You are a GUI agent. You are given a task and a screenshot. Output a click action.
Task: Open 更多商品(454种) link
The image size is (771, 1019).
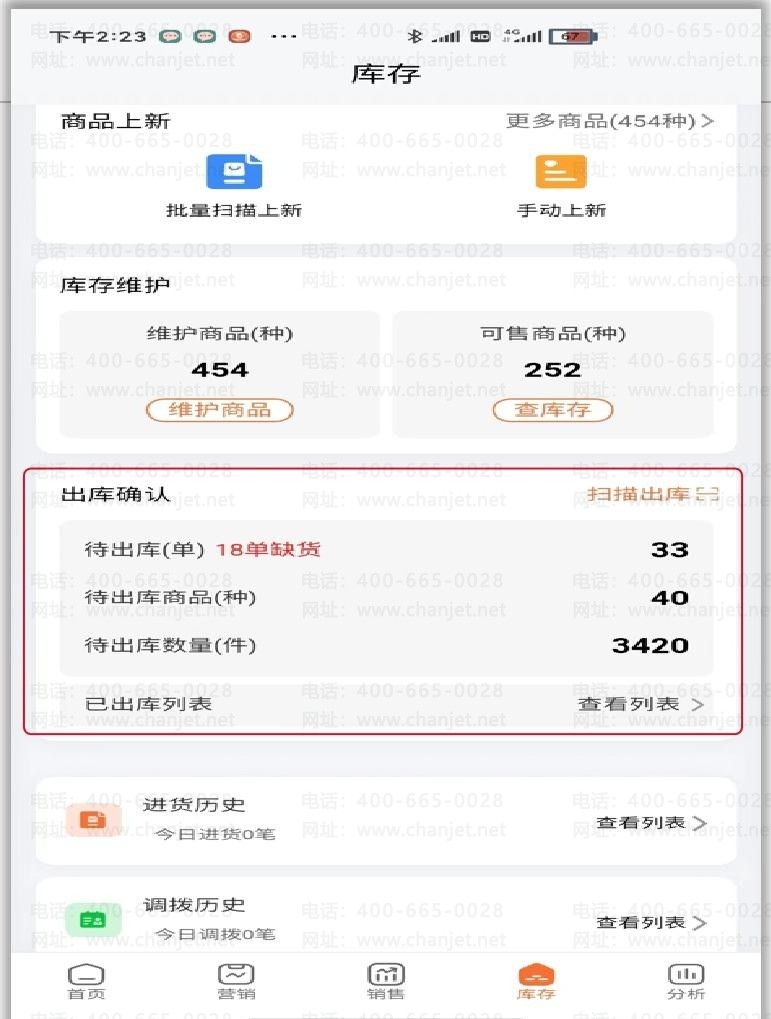coord(610,121)
